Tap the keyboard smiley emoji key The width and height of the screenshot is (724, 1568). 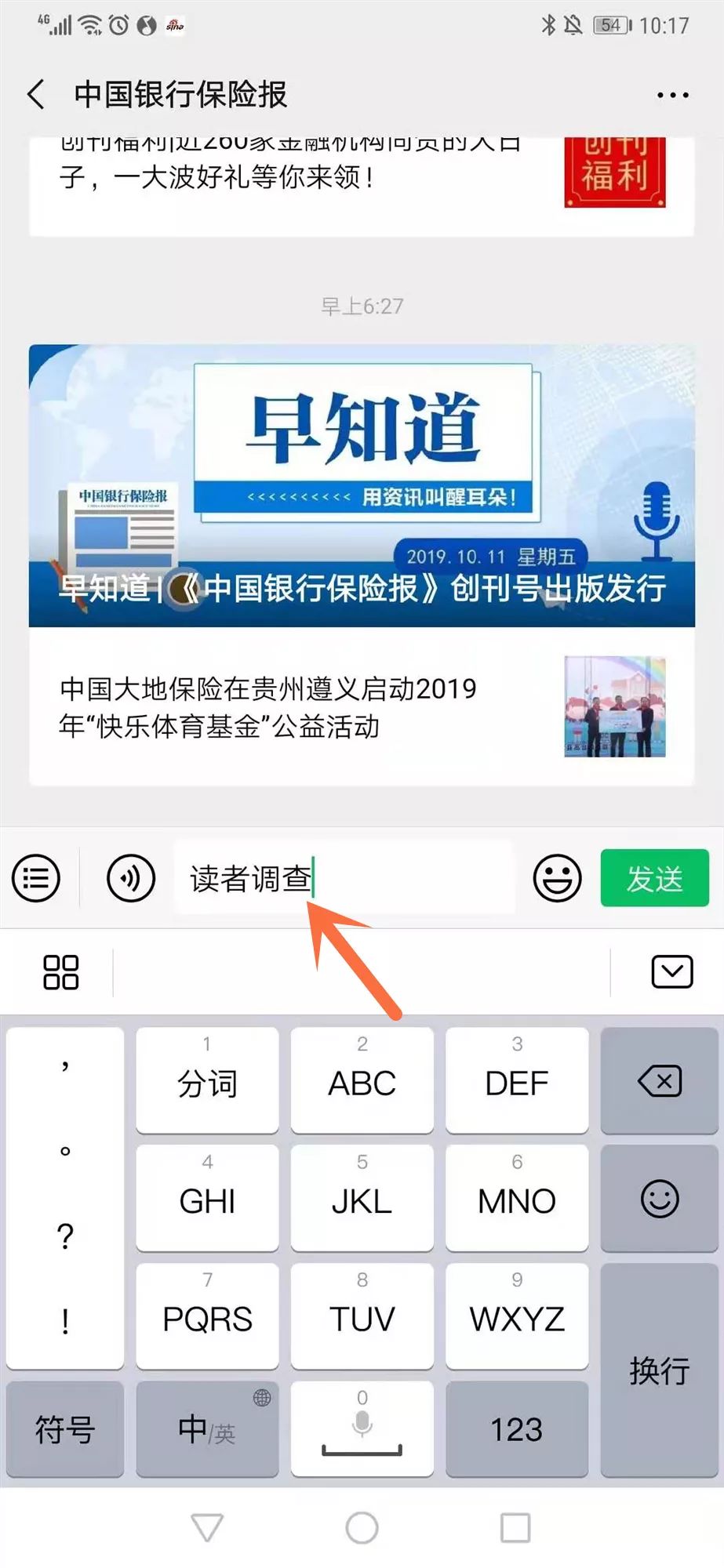(659, 1200)
